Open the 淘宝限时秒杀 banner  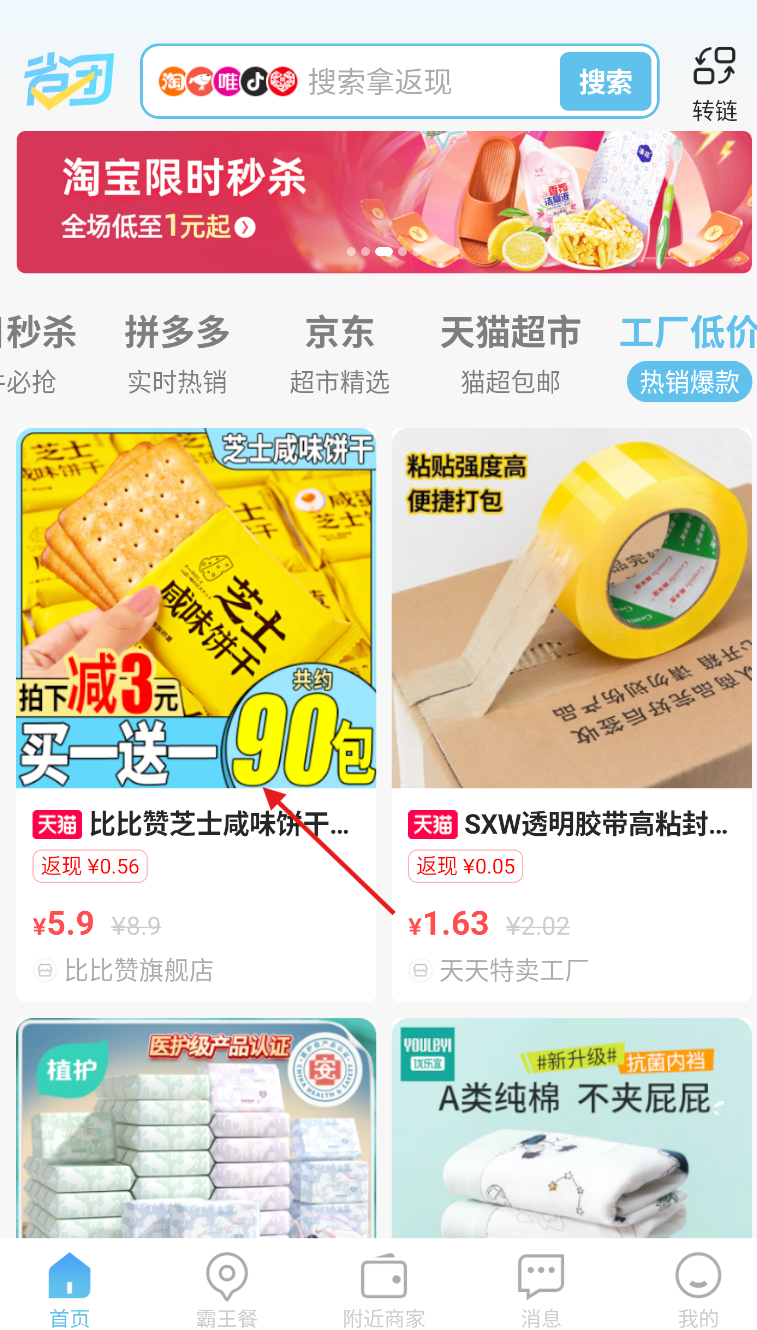click(384, 202)
